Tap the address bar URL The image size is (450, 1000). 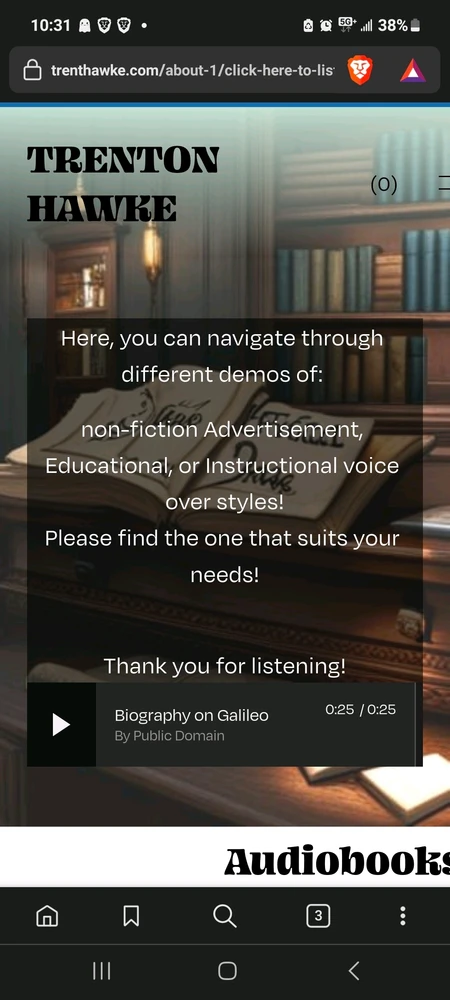click(192, 70)
